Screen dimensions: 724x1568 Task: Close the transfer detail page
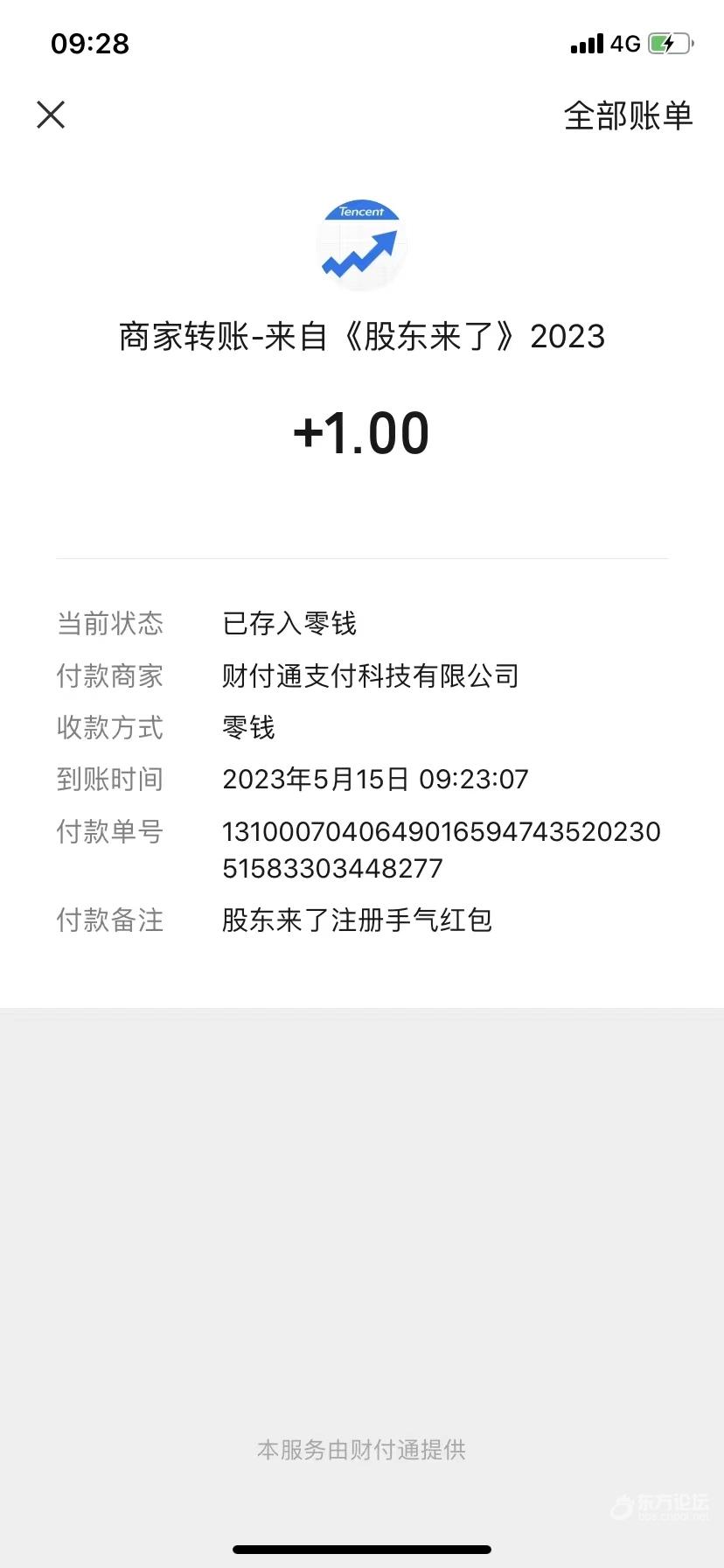51,115
